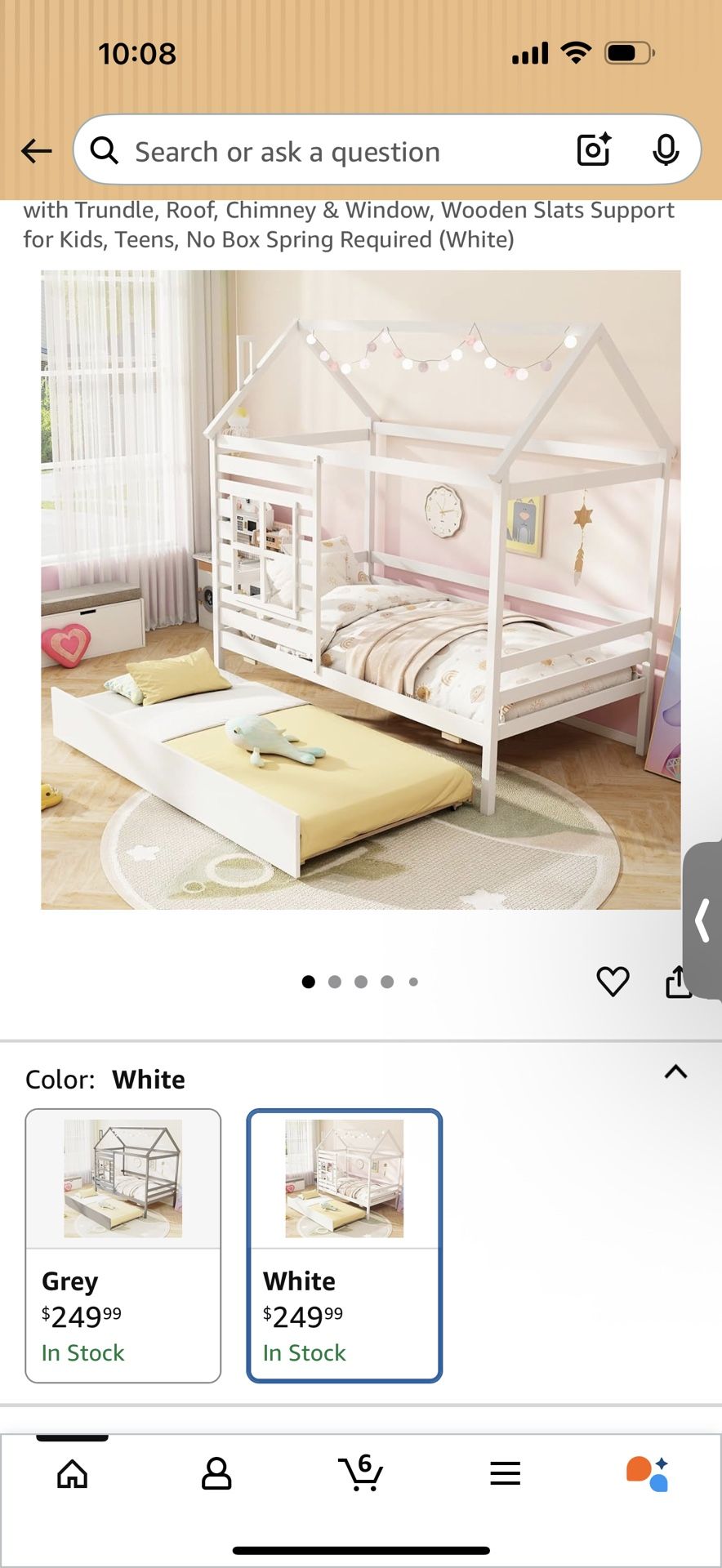The image size is (722, 1568).
Task: Start voice search with microphone
Action: tap(666, 150)
